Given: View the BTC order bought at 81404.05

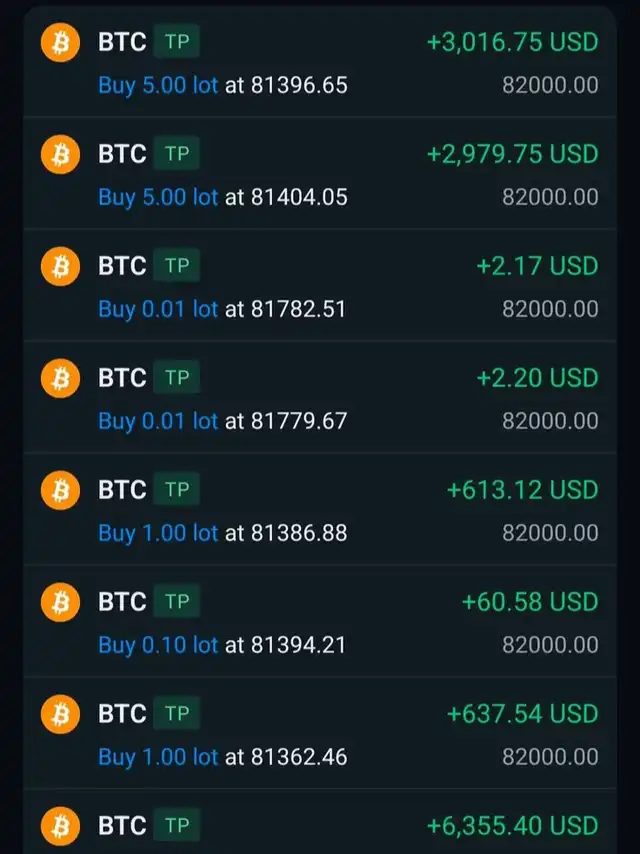Looking at the screenshot, I should point(319,174).
